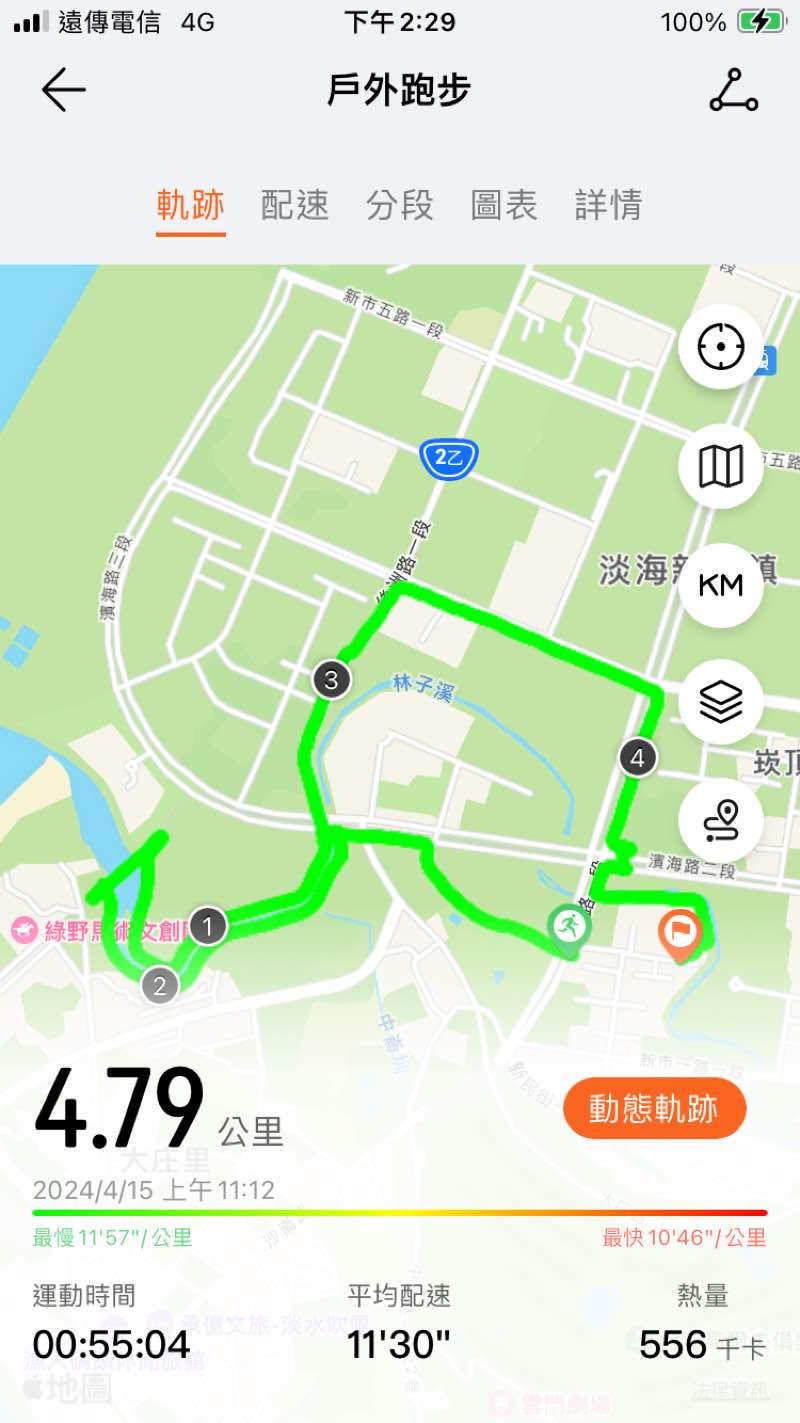Change the map style using map icon
The image size is (800, 1423).
720,466
